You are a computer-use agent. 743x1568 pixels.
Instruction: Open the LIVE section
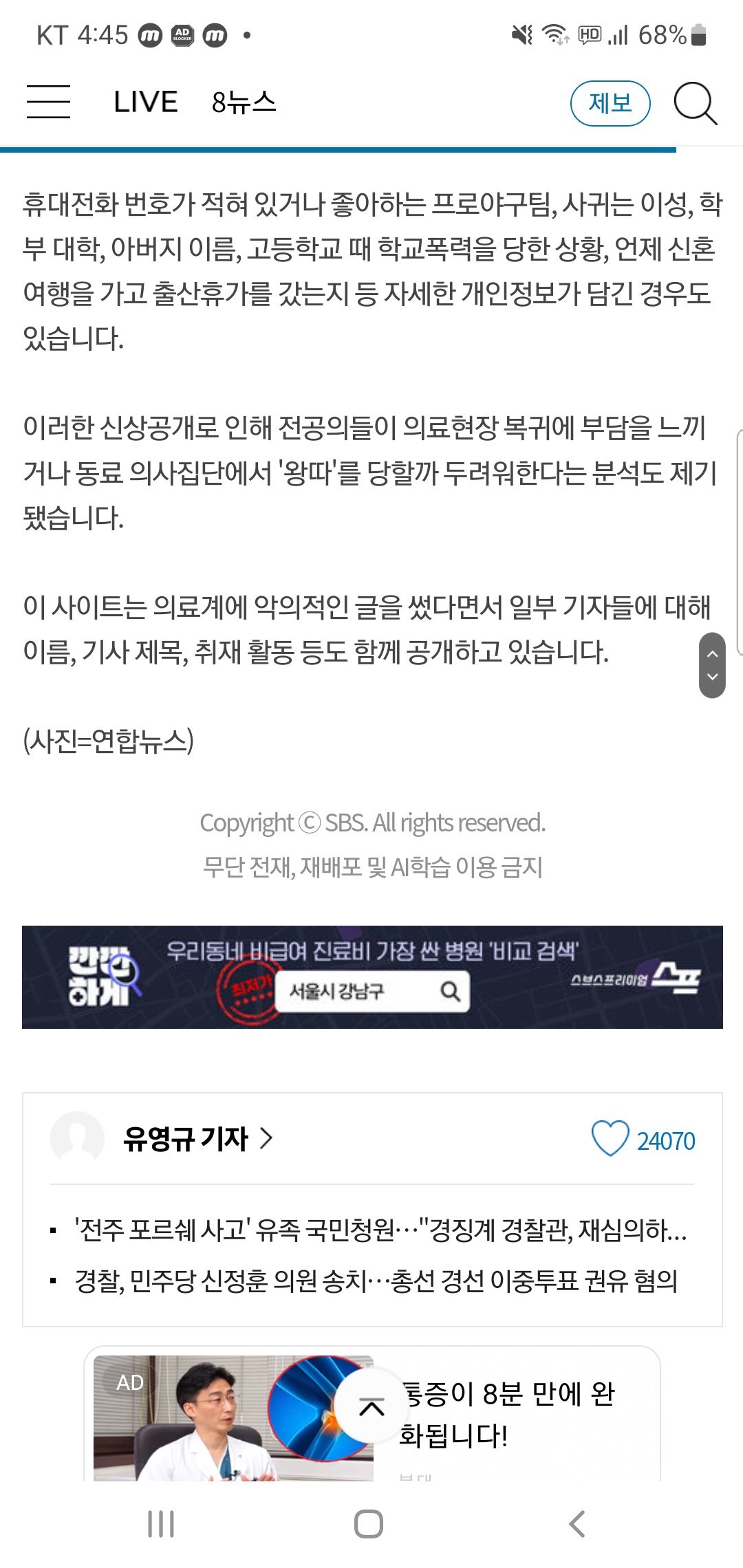click(x=146, y=102)
